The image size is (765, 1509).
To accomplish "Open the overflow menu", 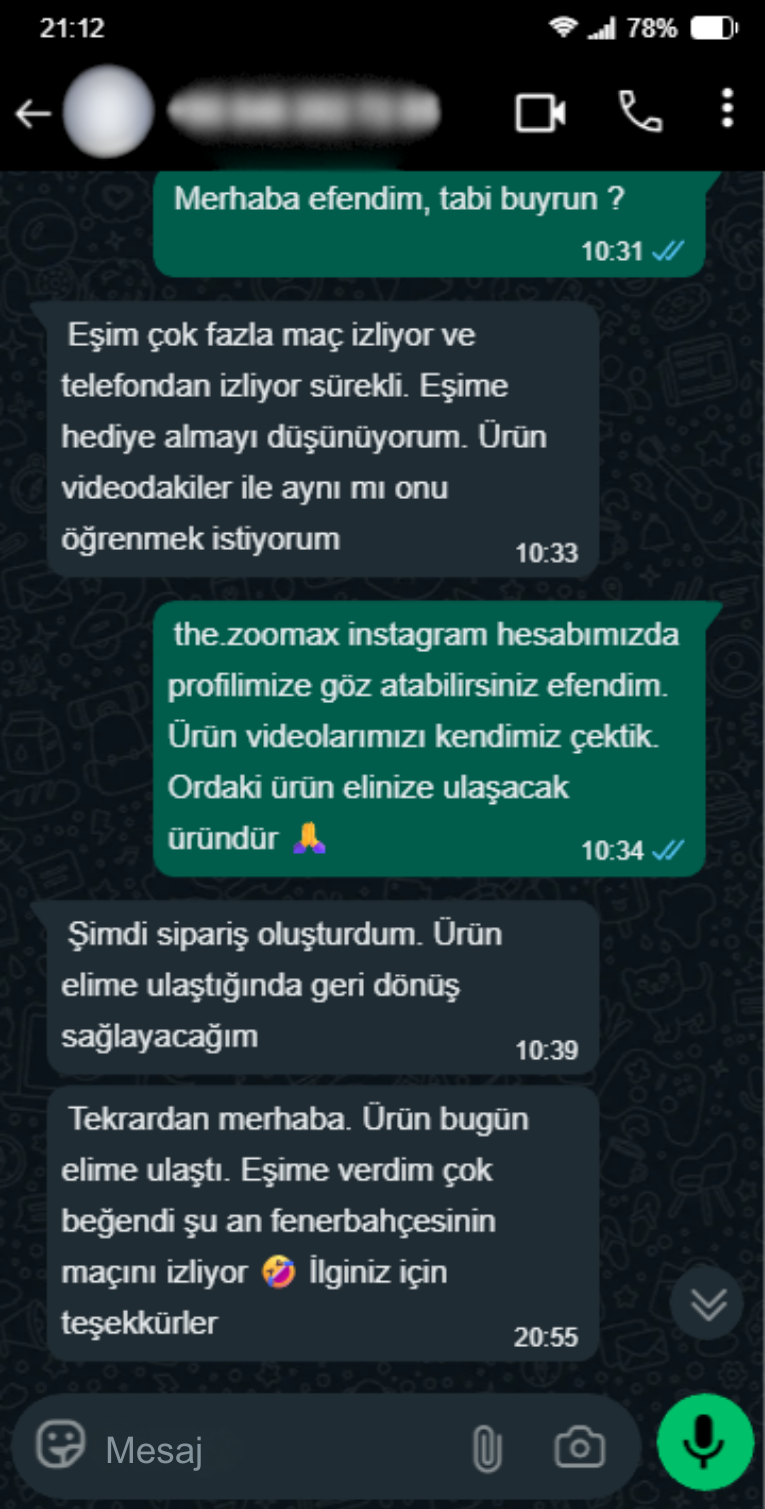I will point(727,109).
